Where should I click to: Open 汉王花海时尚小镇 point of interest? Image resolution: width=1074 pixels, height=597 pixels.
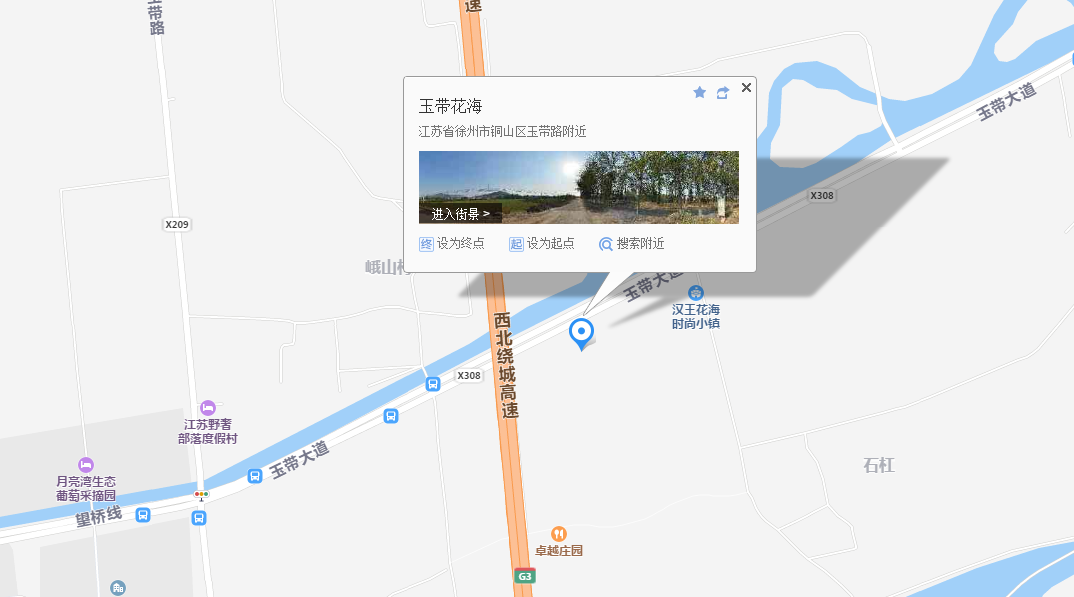click(696, 292)
